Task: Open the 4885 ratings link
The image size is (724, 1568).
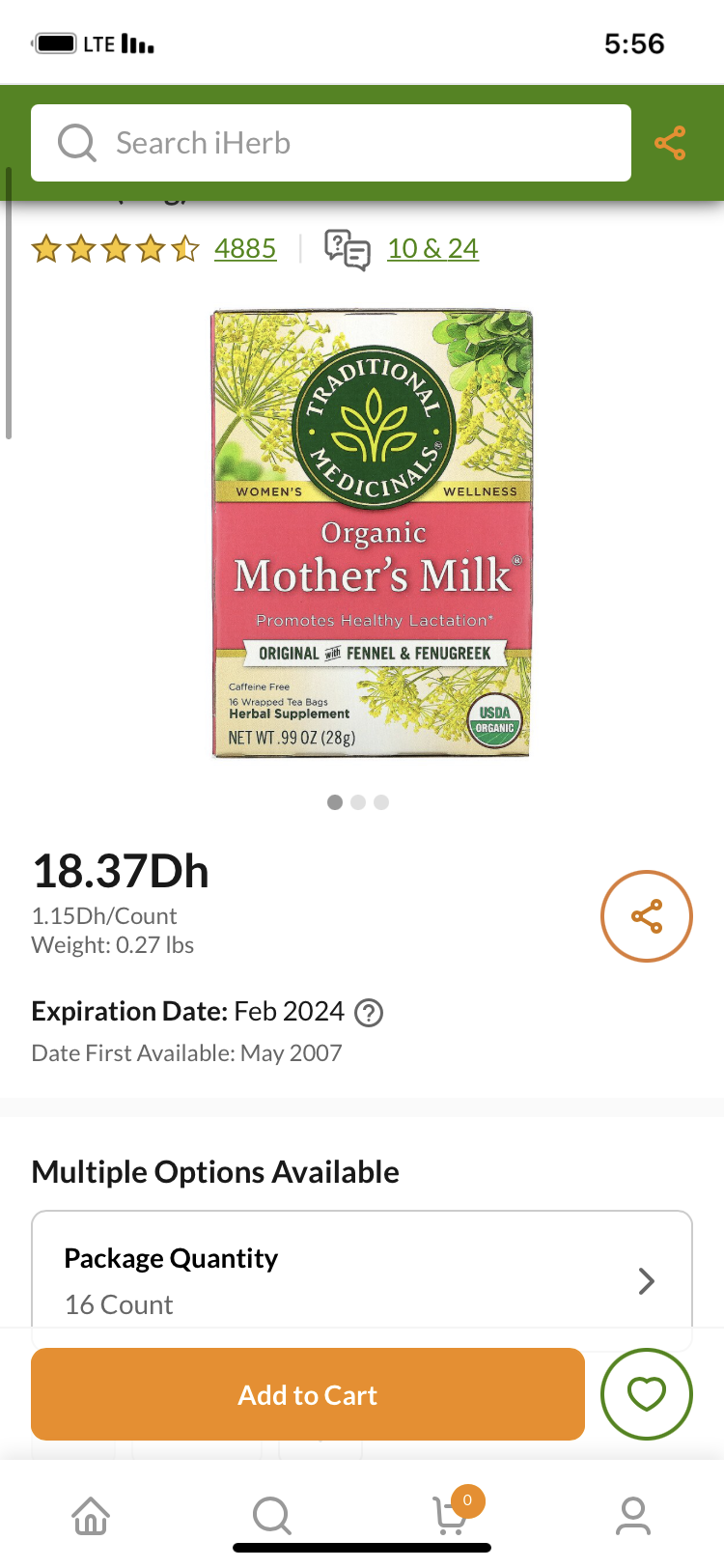Action: tap(245, 249)
